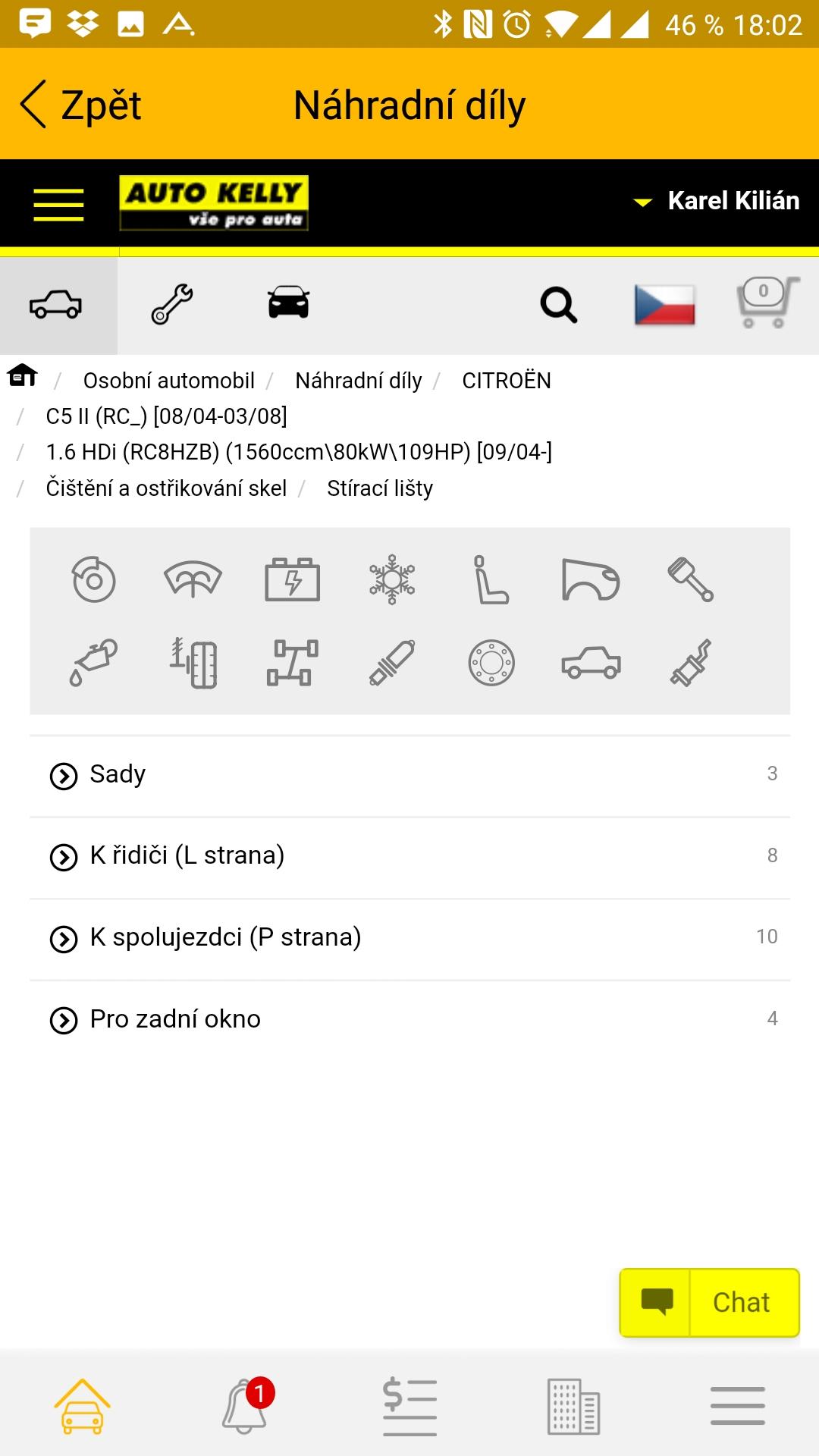
Task: Switch to the price list tab
Action: pyautogui.click(x=409, y=1407)
